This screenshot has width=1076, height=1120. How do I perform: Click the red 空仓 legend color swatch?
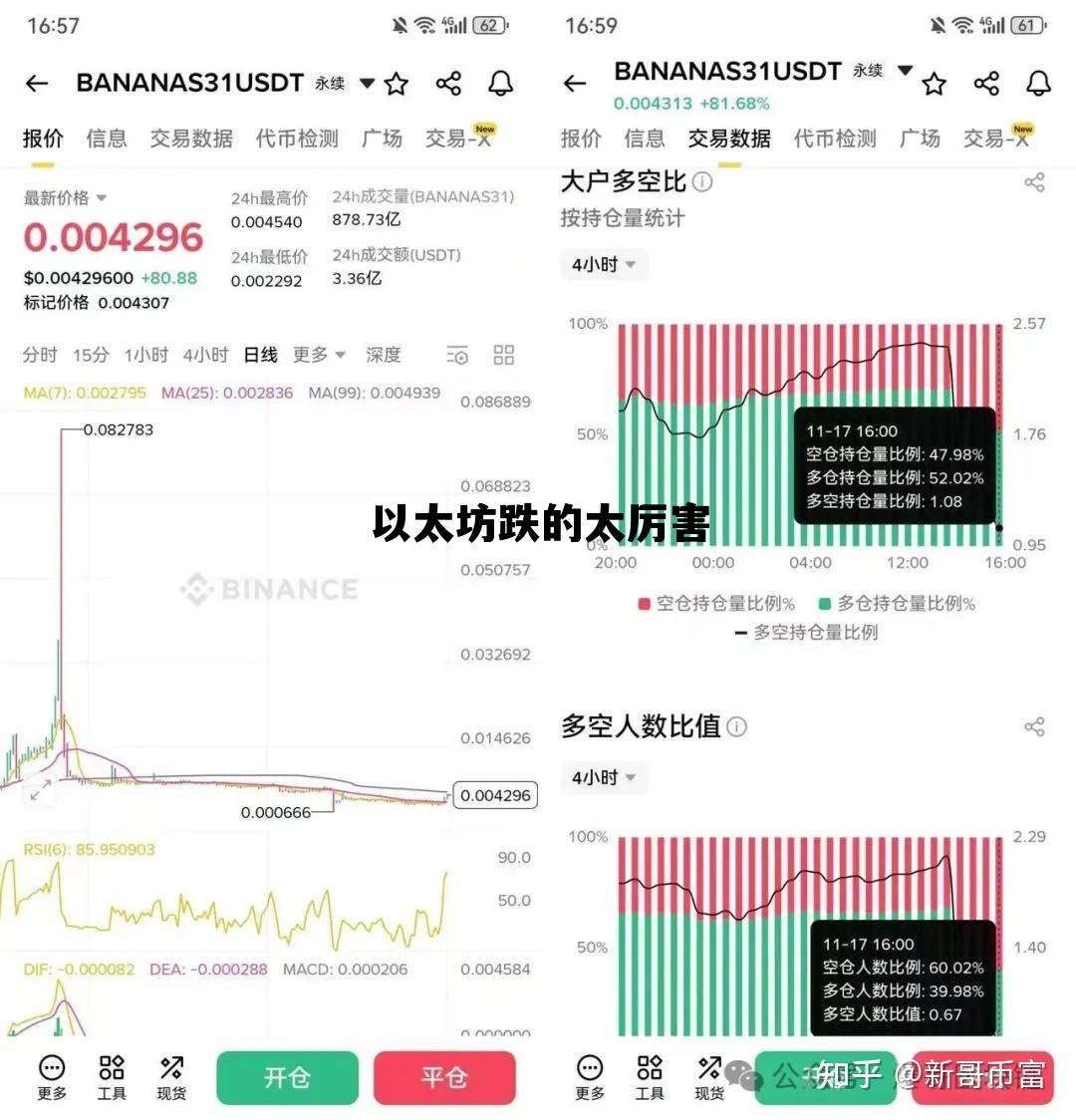click(x=644, y=603)
